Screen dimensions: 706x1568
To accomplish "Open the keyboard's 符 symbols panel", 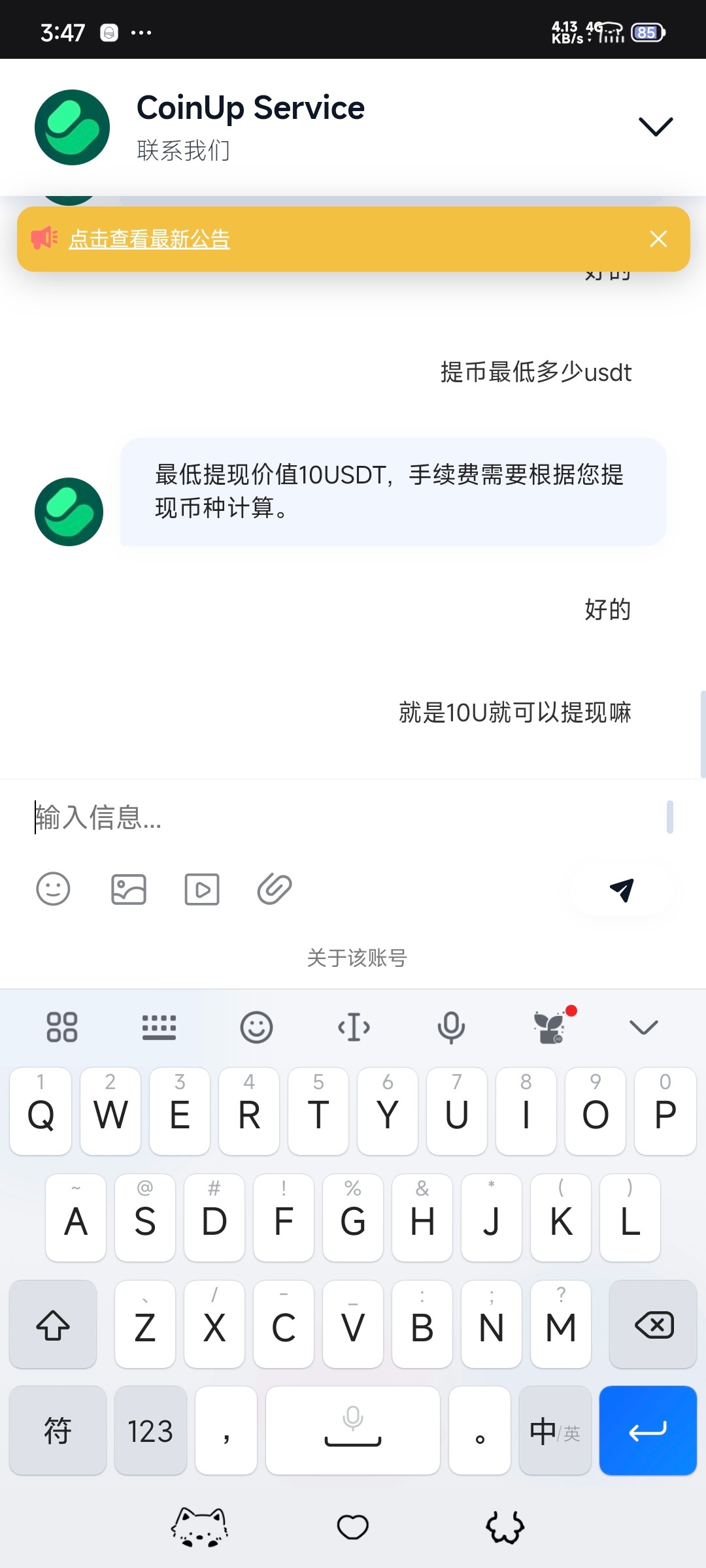I will click(58, 1431).
